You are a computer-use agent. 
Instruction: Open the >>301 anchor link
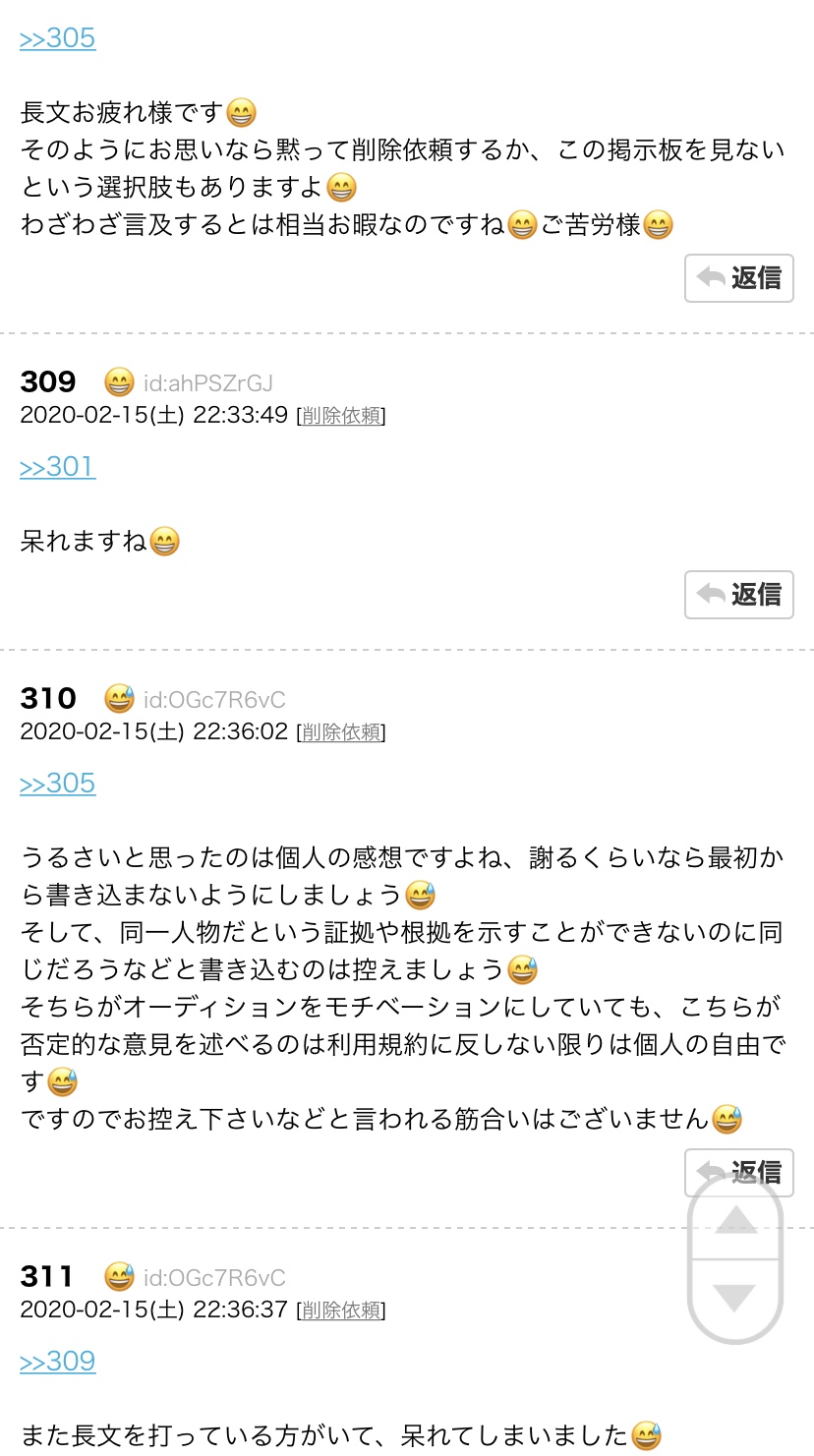pyautogui.click(x=57, y=467)
